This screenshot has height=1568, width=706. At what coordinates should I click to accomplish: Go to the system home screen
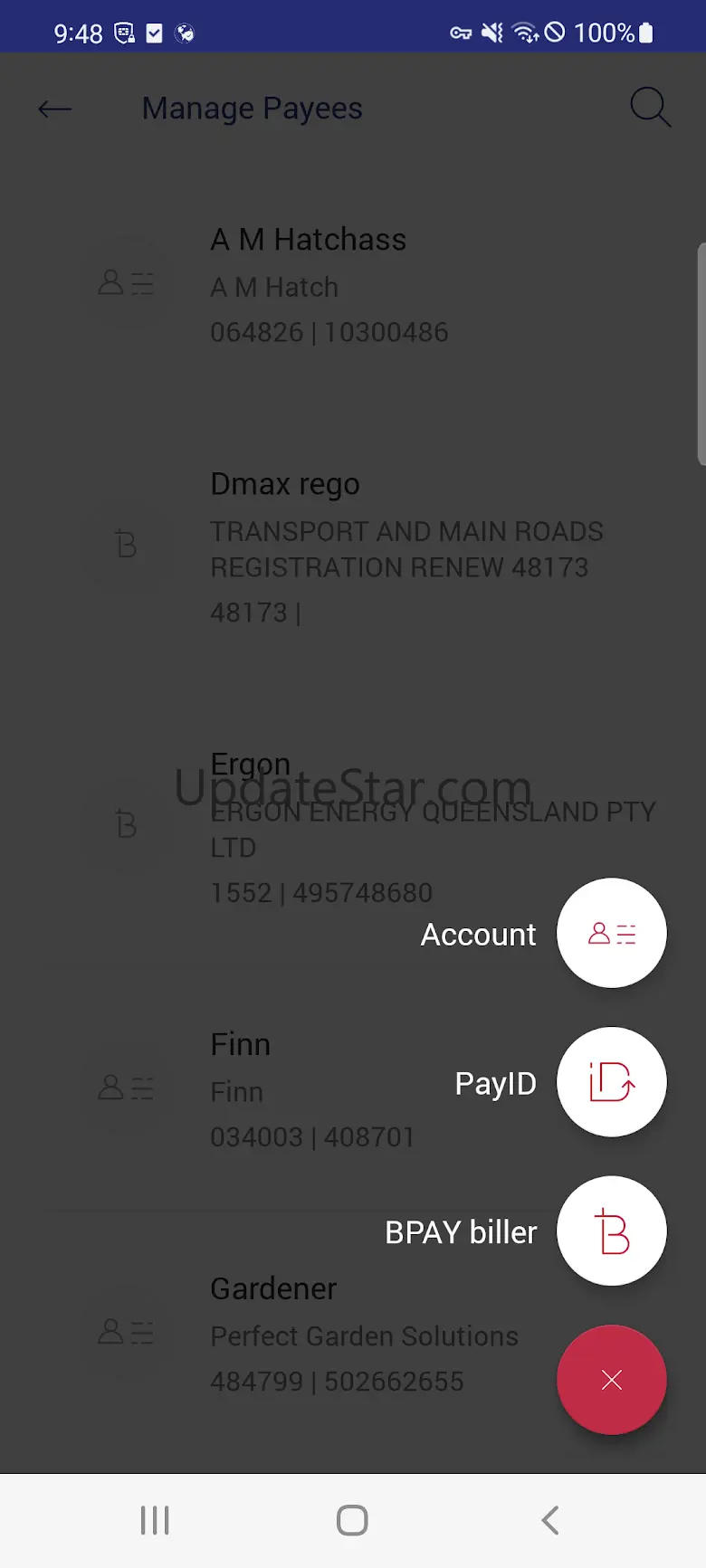pyautogui.click(x=352, y=1520)
